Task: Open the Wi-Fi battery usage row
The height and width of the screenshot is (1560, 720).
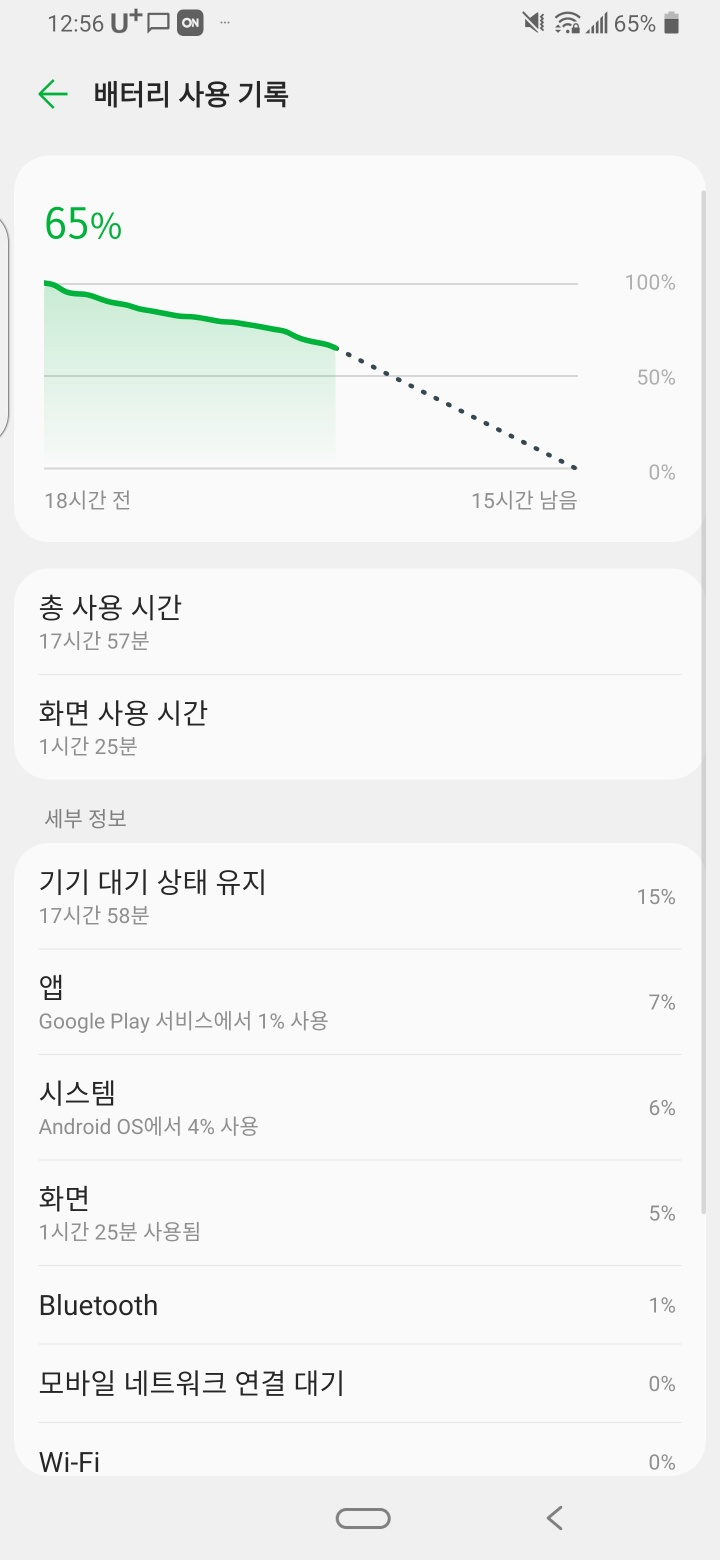Action: coord(360,1450)
